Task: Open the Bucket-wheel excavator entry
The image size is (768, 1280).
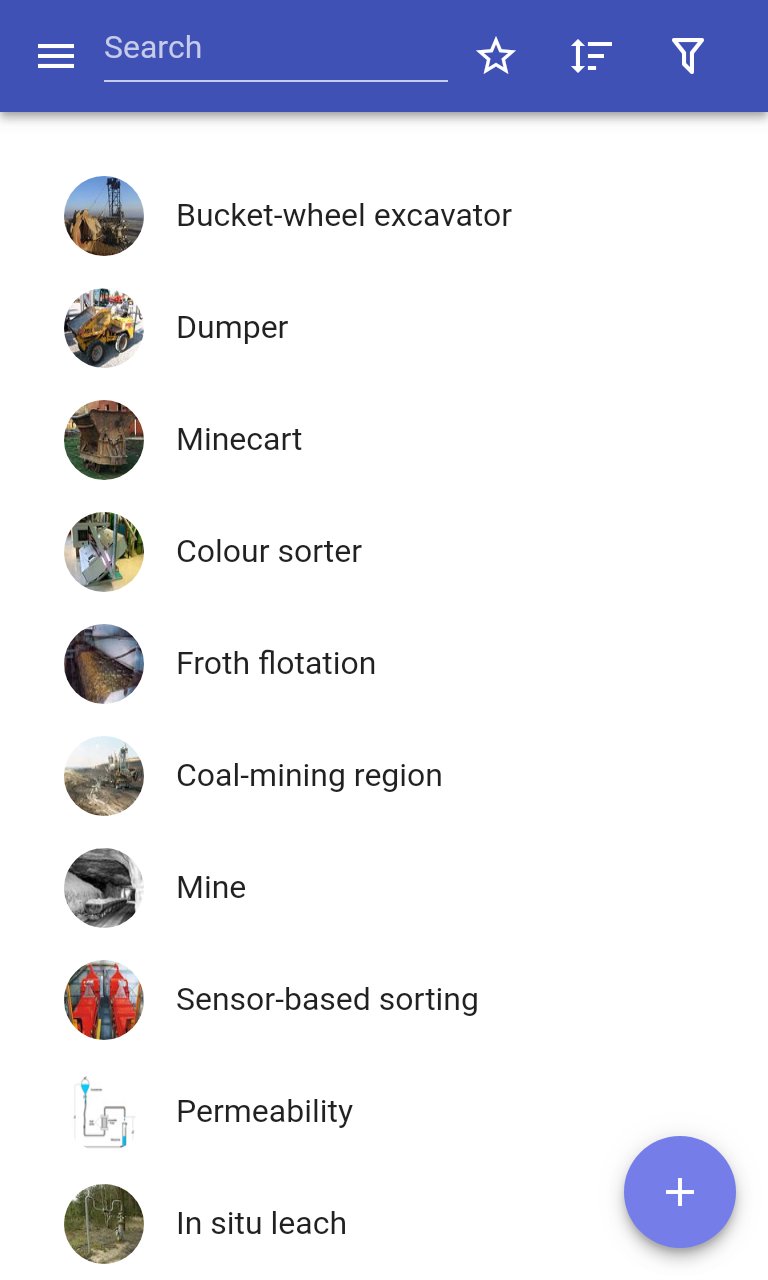Action: (x=384, y=216)
